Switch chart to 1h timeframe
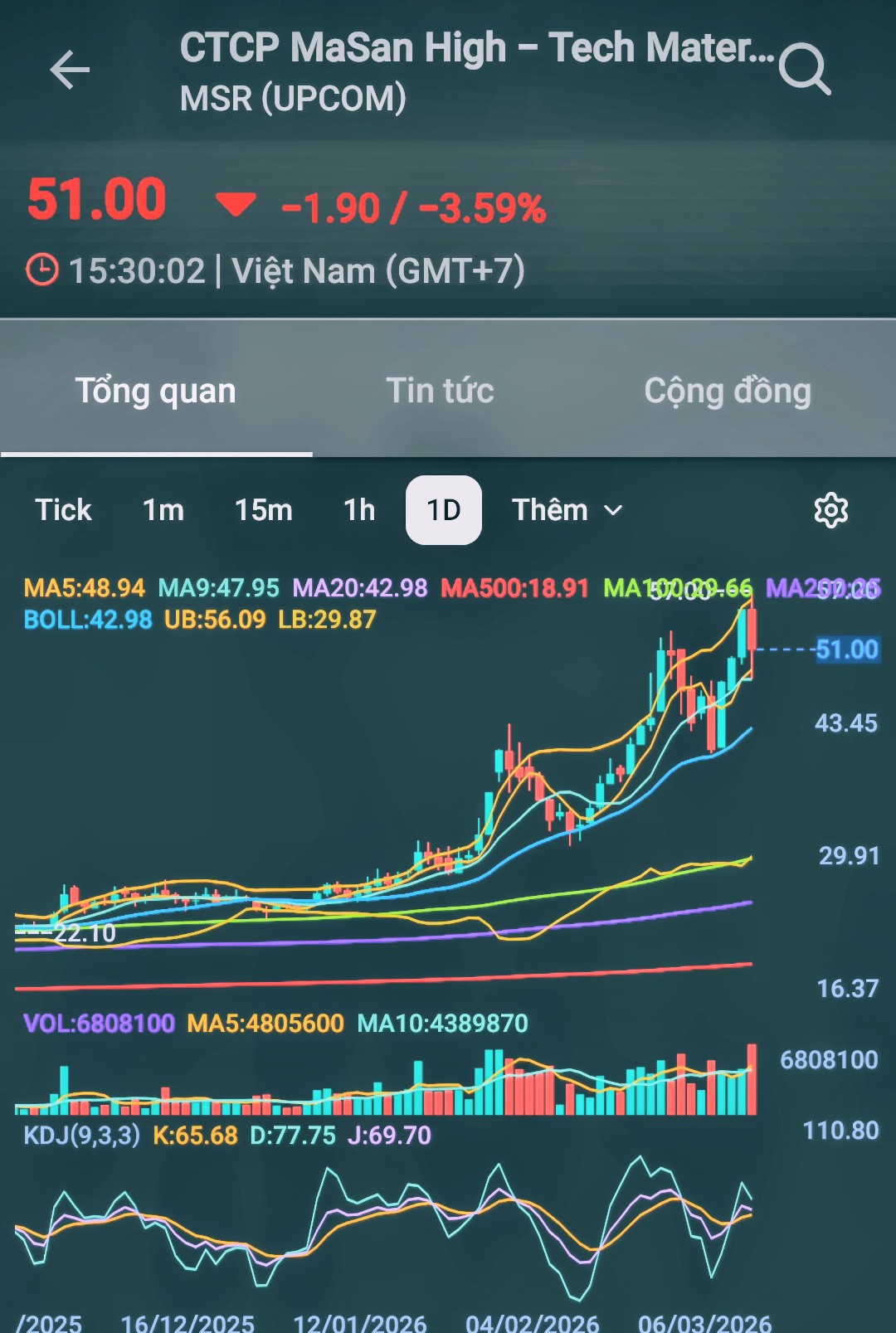Viewport: 896px width, 1333px height. click(x=359, y=510)
